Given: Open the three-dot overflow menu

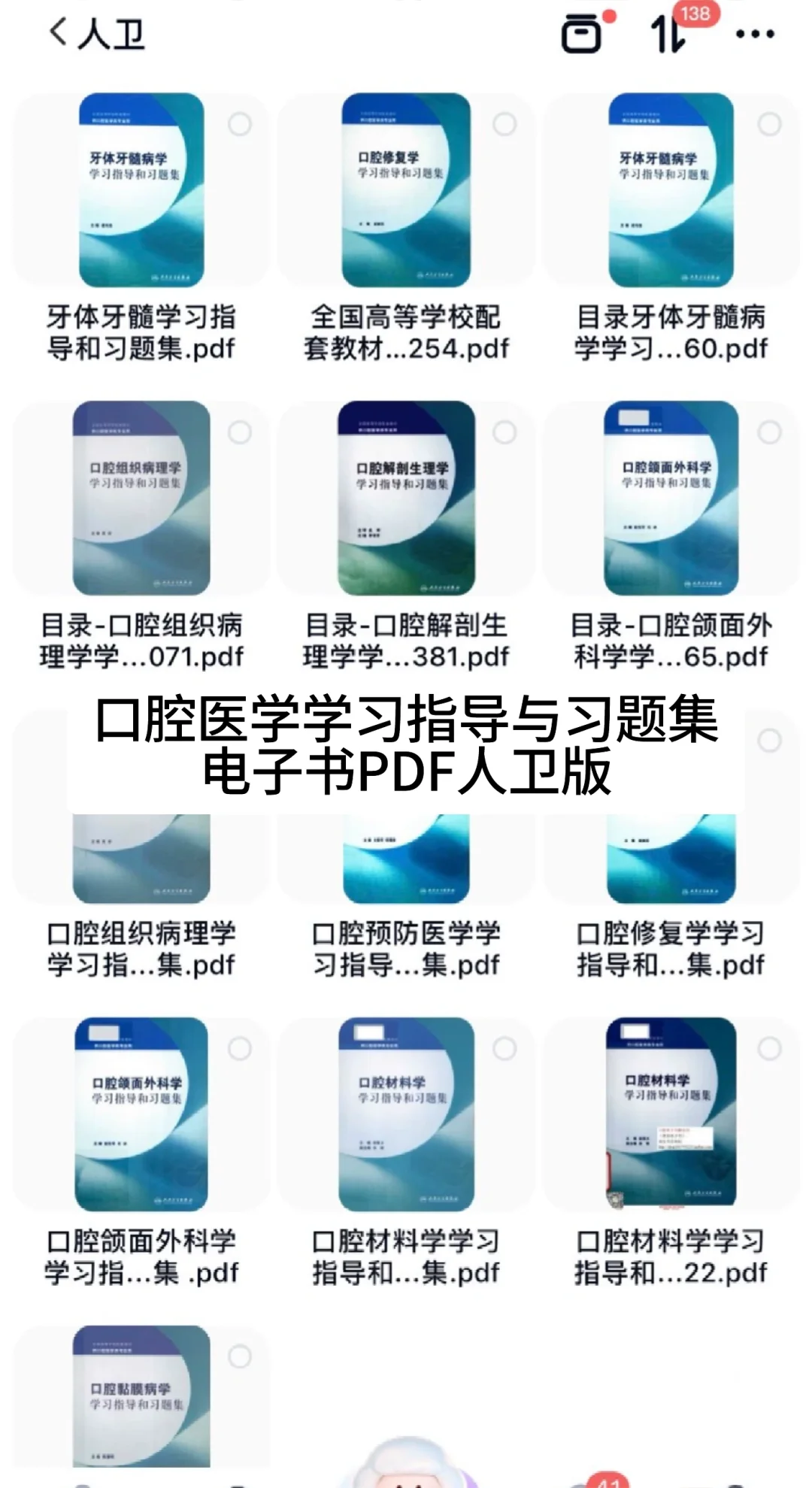Looking at the screenshot, I should pos(755,34).
